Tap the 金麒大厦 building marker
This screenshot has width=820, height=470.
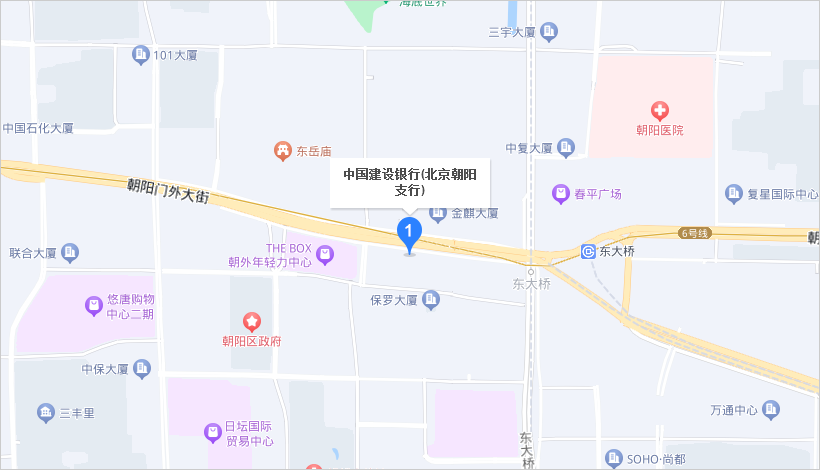(437, 212)
